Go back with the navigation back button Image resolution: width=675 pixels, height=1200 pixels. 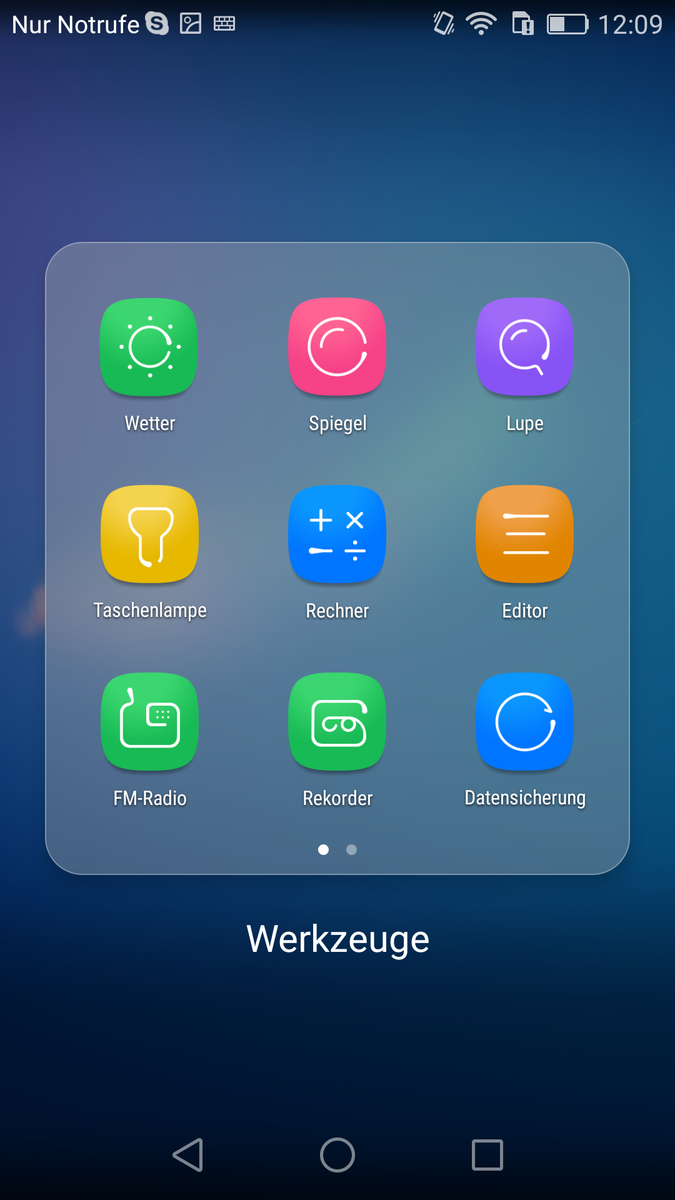pyautogui.click(x=188, y=1155)
